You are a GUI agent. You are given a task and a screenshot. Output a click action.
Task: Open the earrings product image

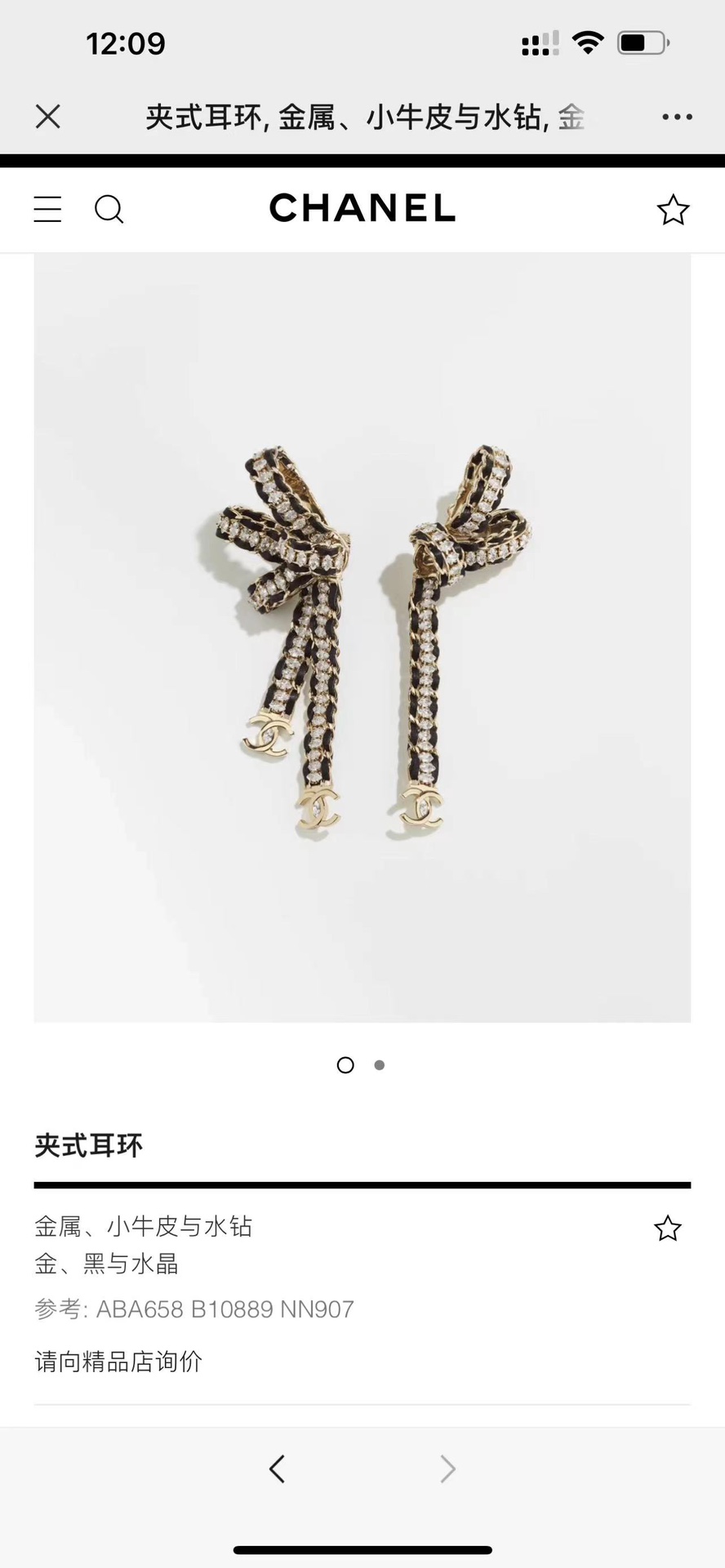tap(362, 637)
